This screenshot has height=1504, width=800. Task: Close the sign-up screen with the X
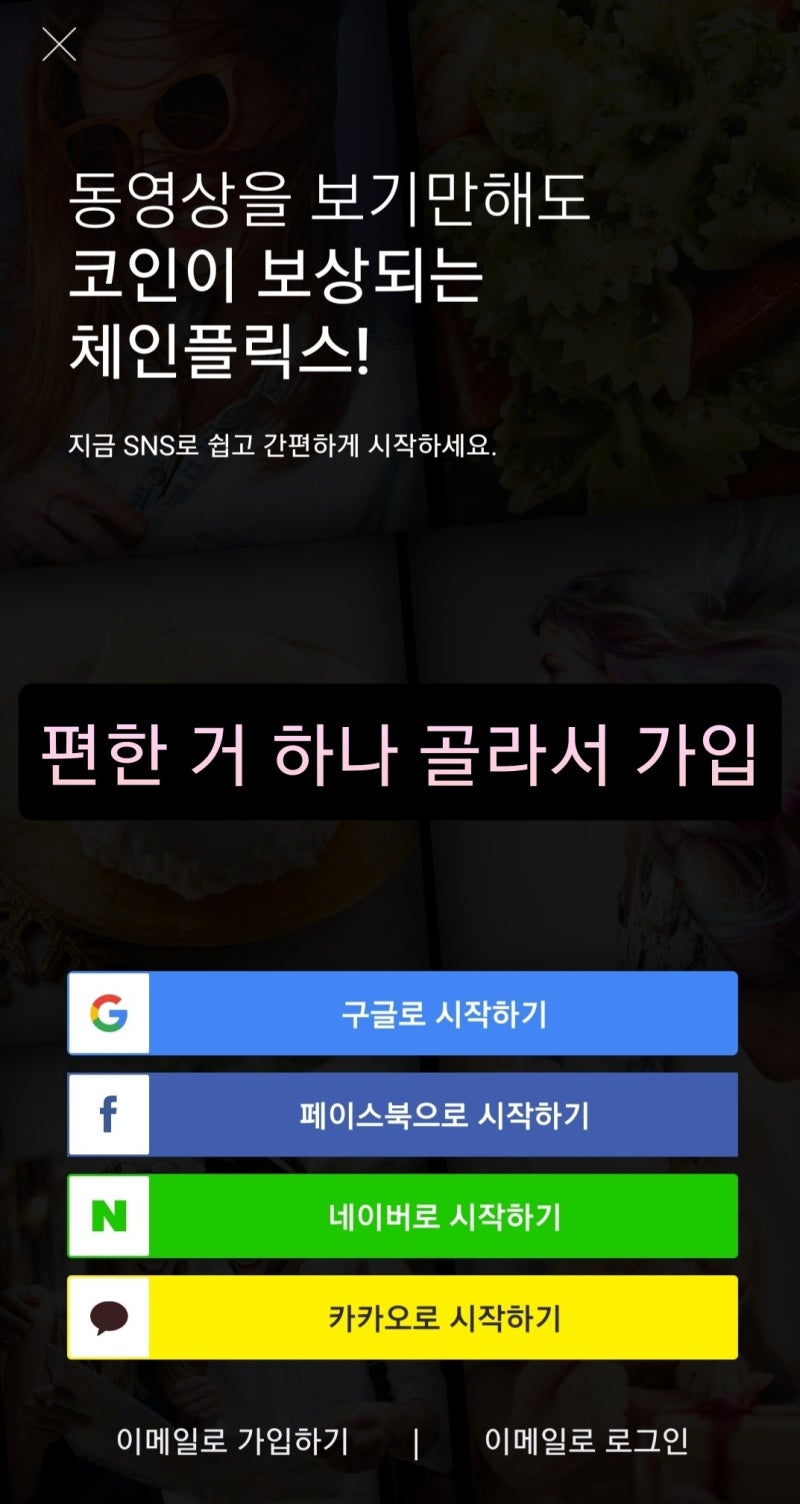pyautogui.click(x=60, y=43)
